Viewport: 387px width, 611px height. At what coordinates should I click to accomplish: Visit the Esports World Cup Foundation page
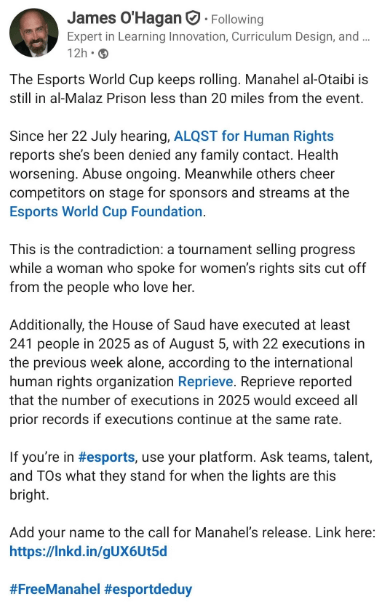[106, 212]
